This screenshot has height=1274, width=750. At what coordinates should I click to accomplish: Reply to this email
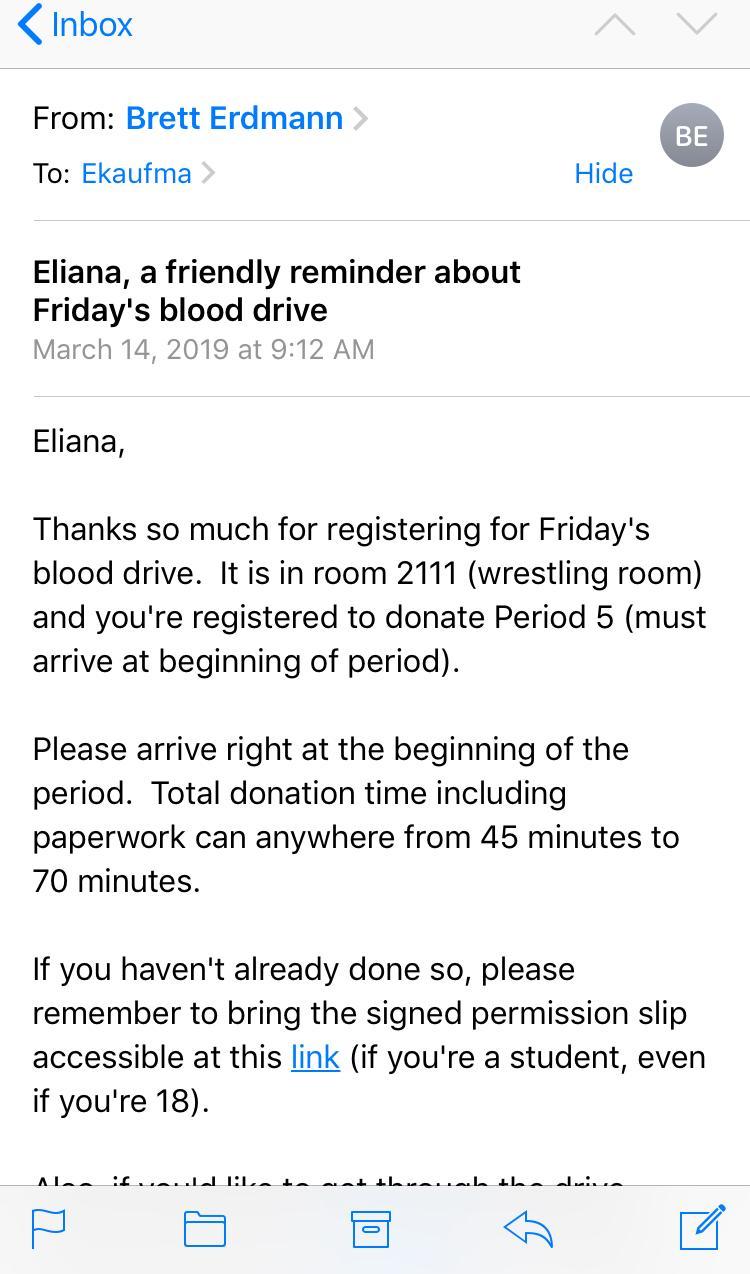pos(529,1228)
